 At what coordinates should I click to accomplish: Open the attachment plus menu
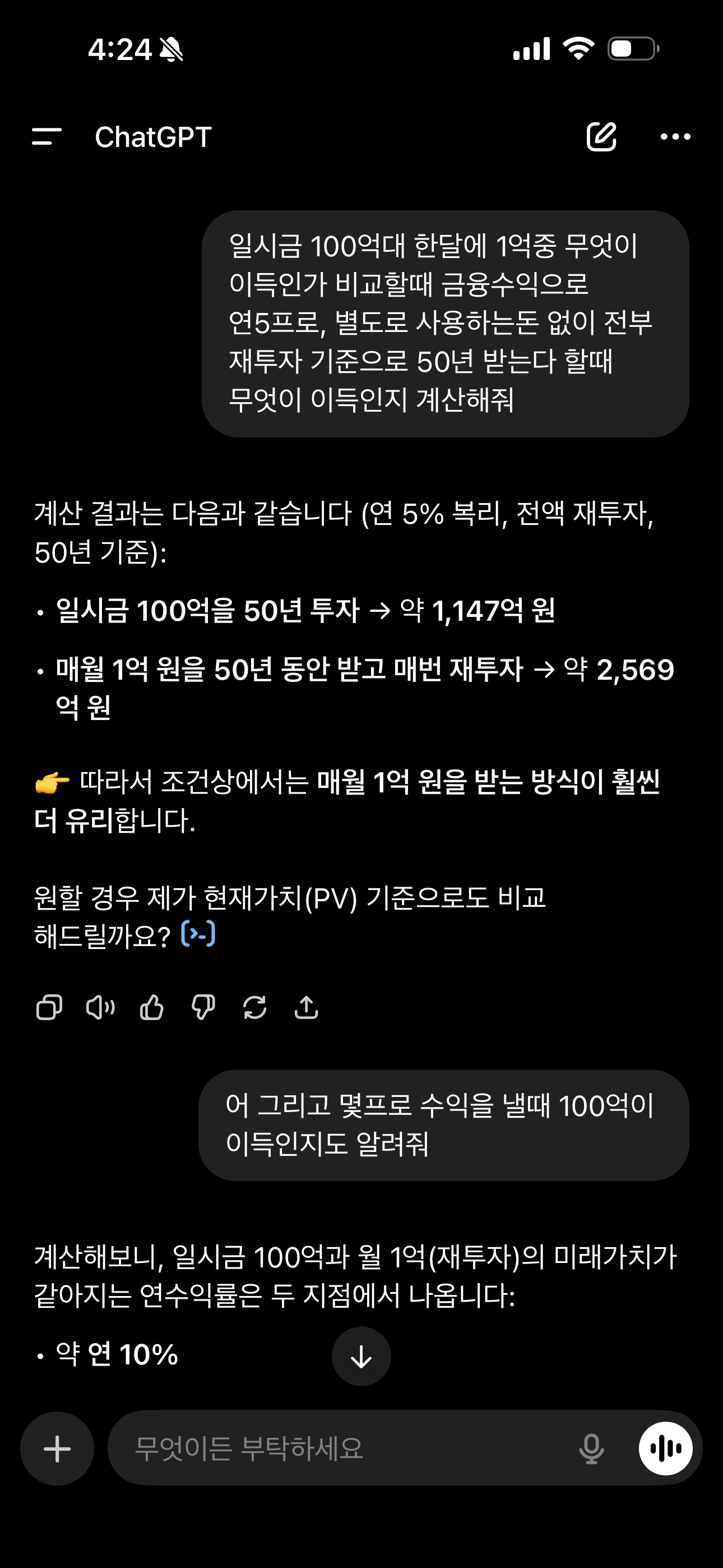coord(57,1449)
